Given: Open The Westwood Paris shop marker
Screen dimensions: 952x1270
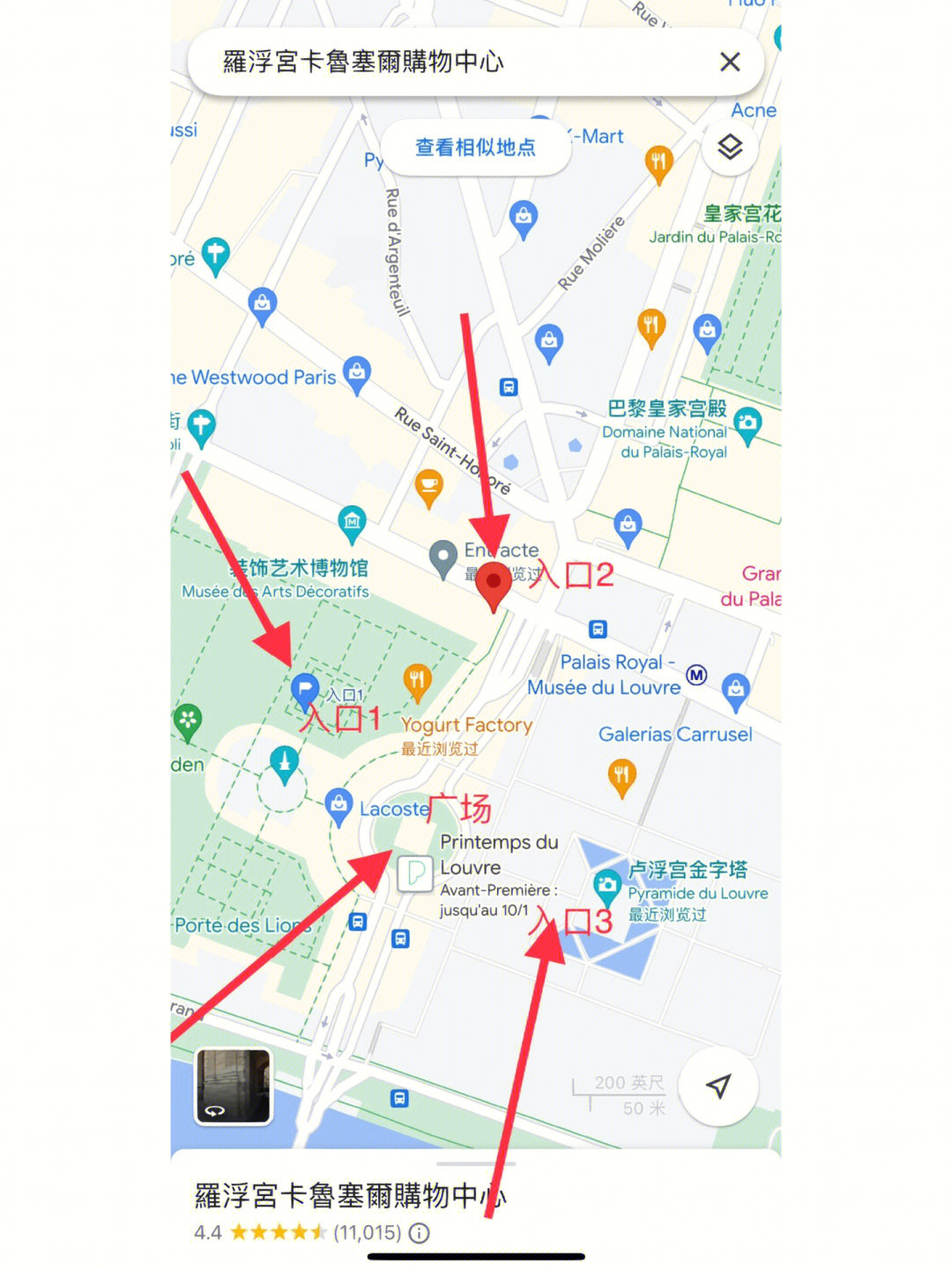Looking at the screenshot, I should [357, 373].
